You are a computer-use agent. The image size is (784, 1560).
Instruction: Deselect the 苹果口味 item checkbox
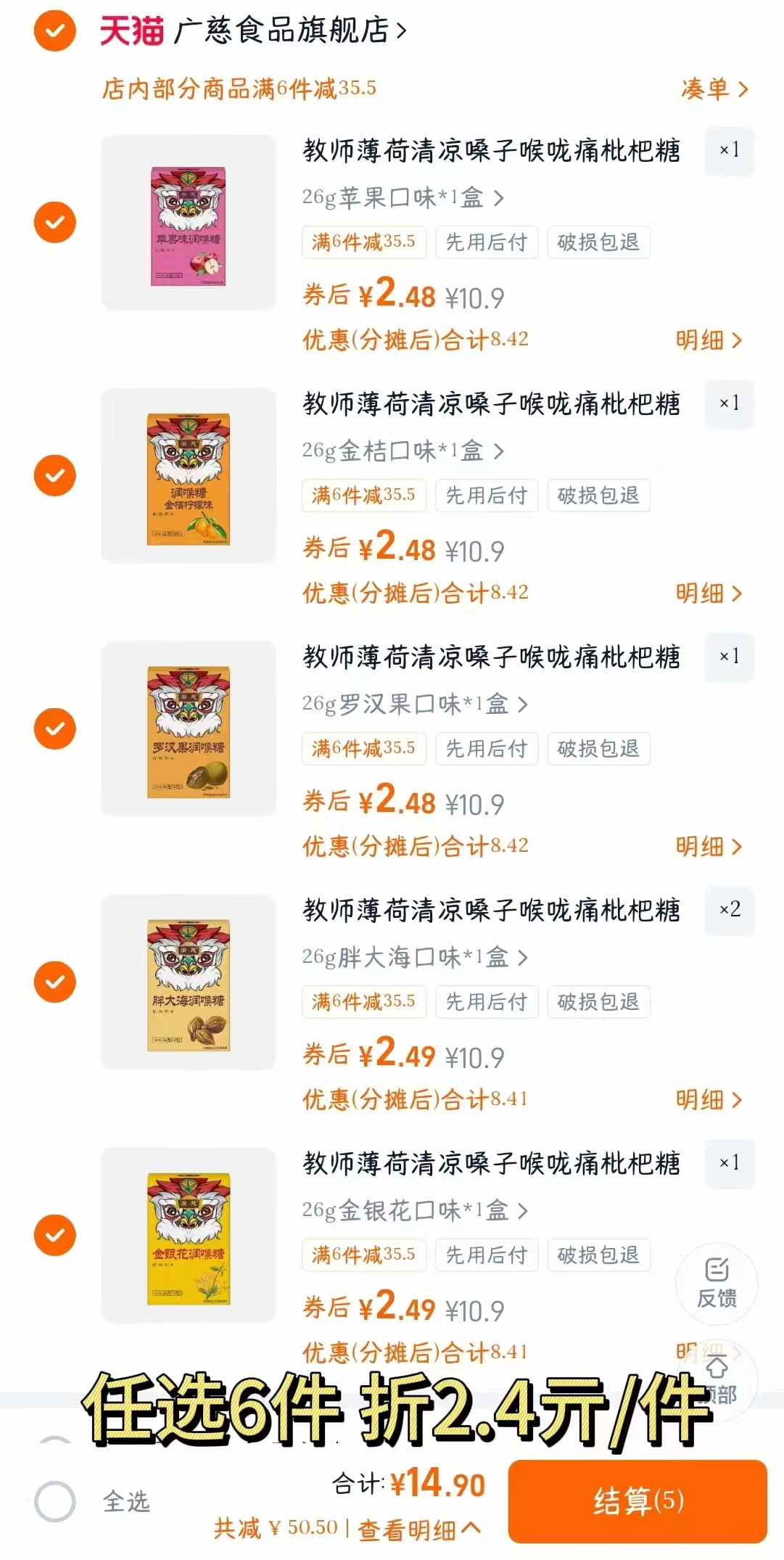coord(54,223)
